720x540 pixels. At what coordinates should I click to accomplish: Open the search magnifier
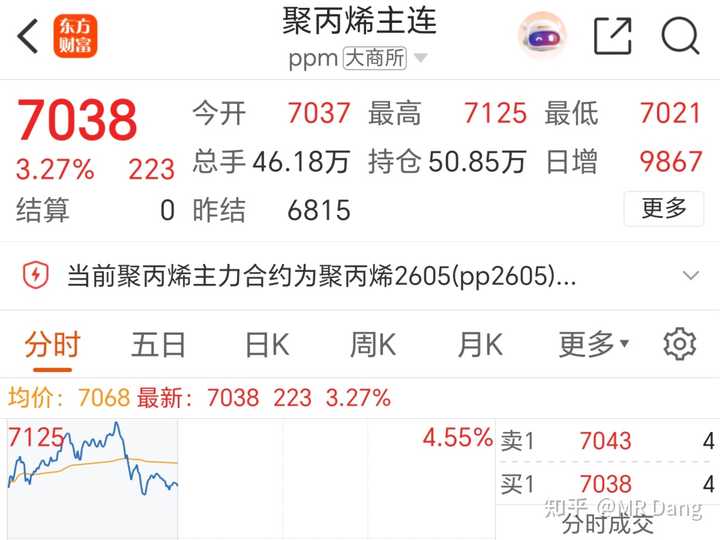coord(680,36)
